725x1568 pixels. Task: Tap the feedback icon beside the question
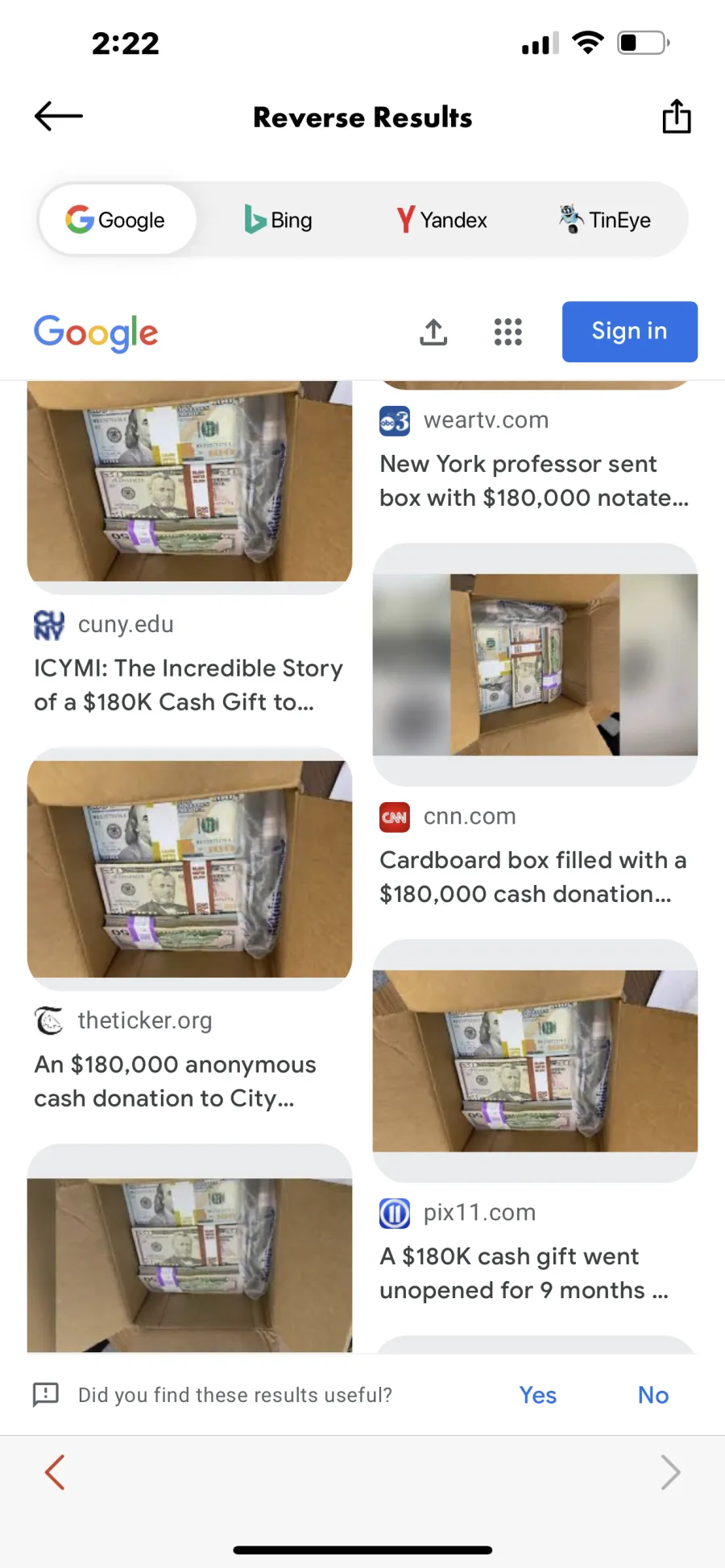(45, 1395)
